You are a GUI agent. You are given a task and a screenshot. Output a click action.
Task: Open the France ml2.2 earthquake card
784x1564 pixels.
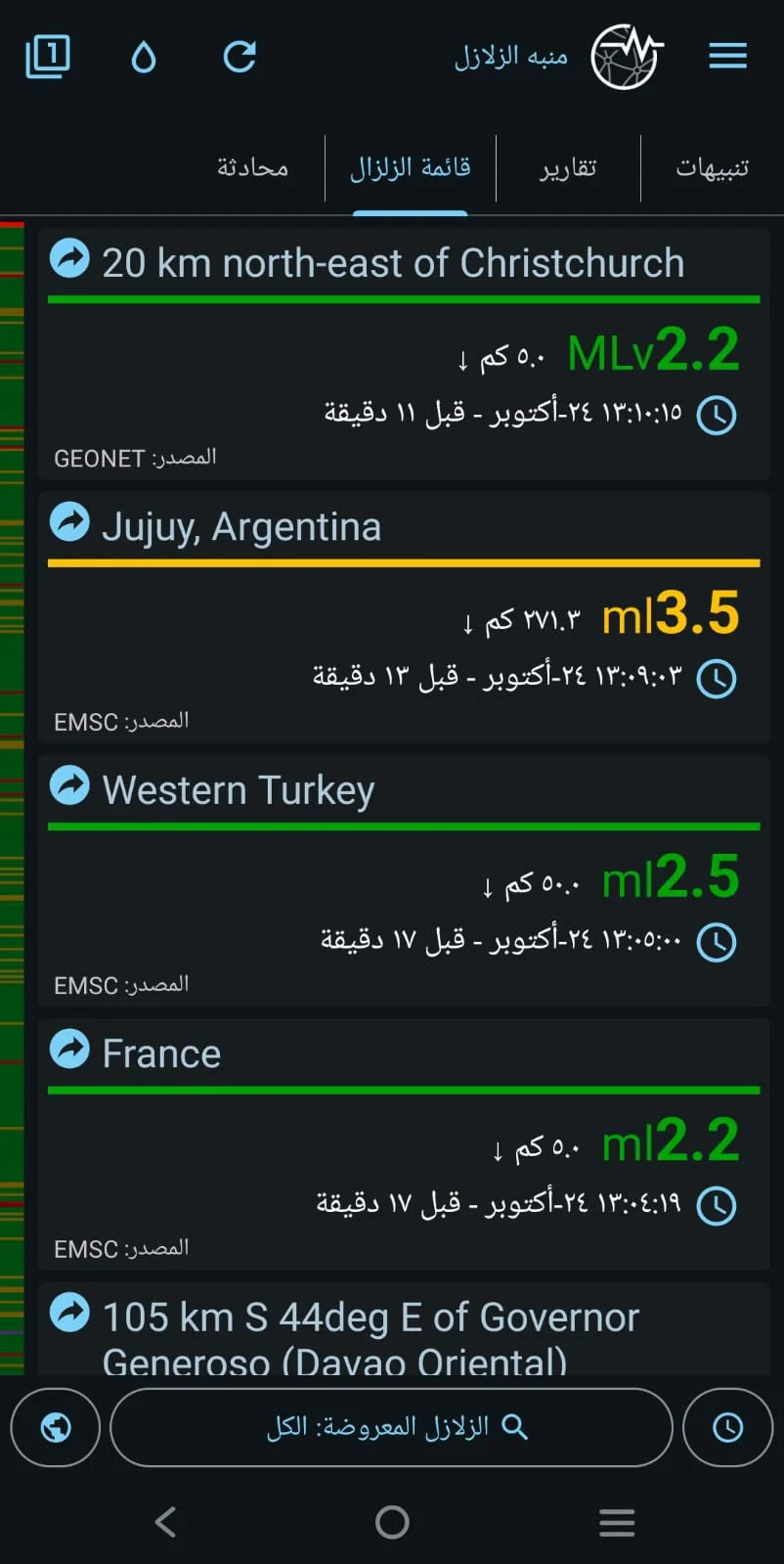click(x=403, y=1164)
